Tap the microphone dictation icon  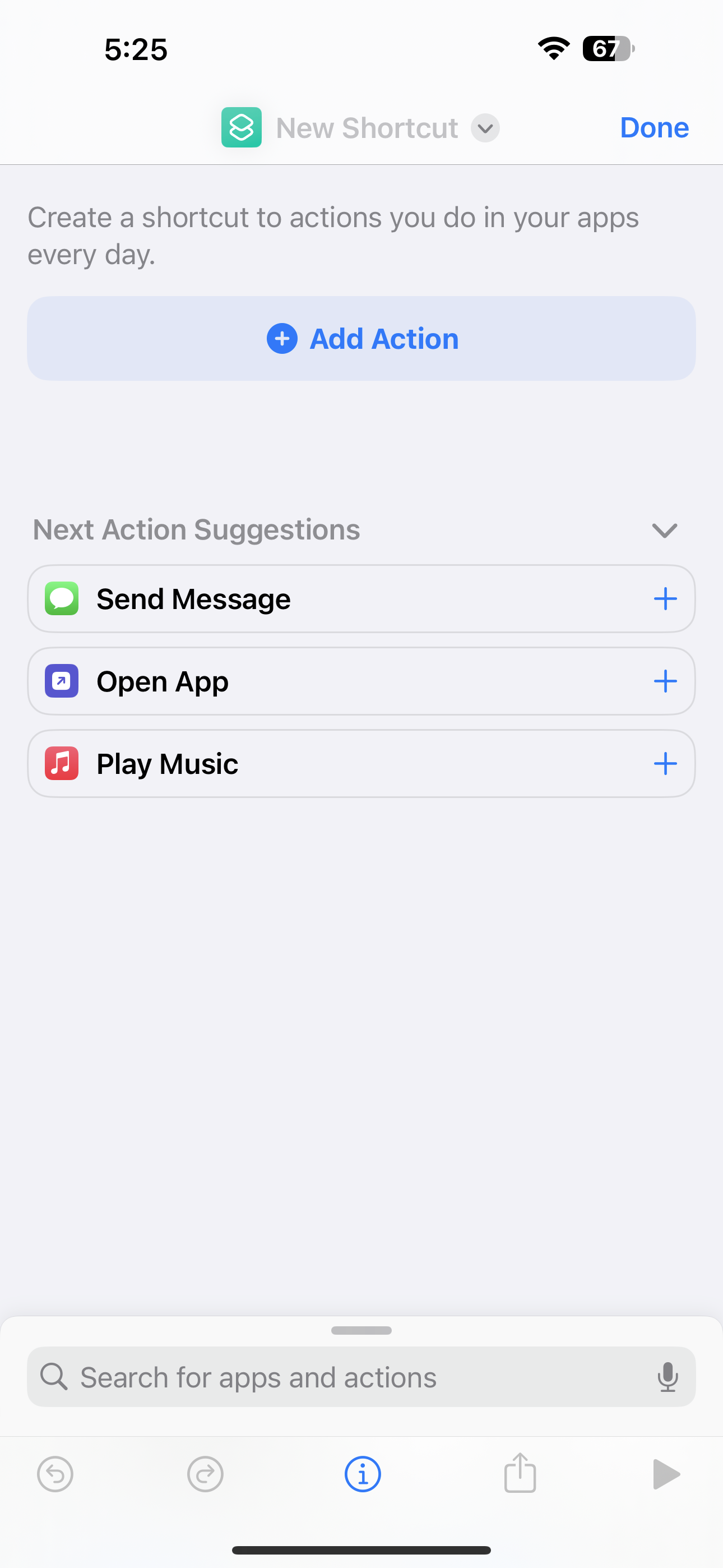(668, 1377)
